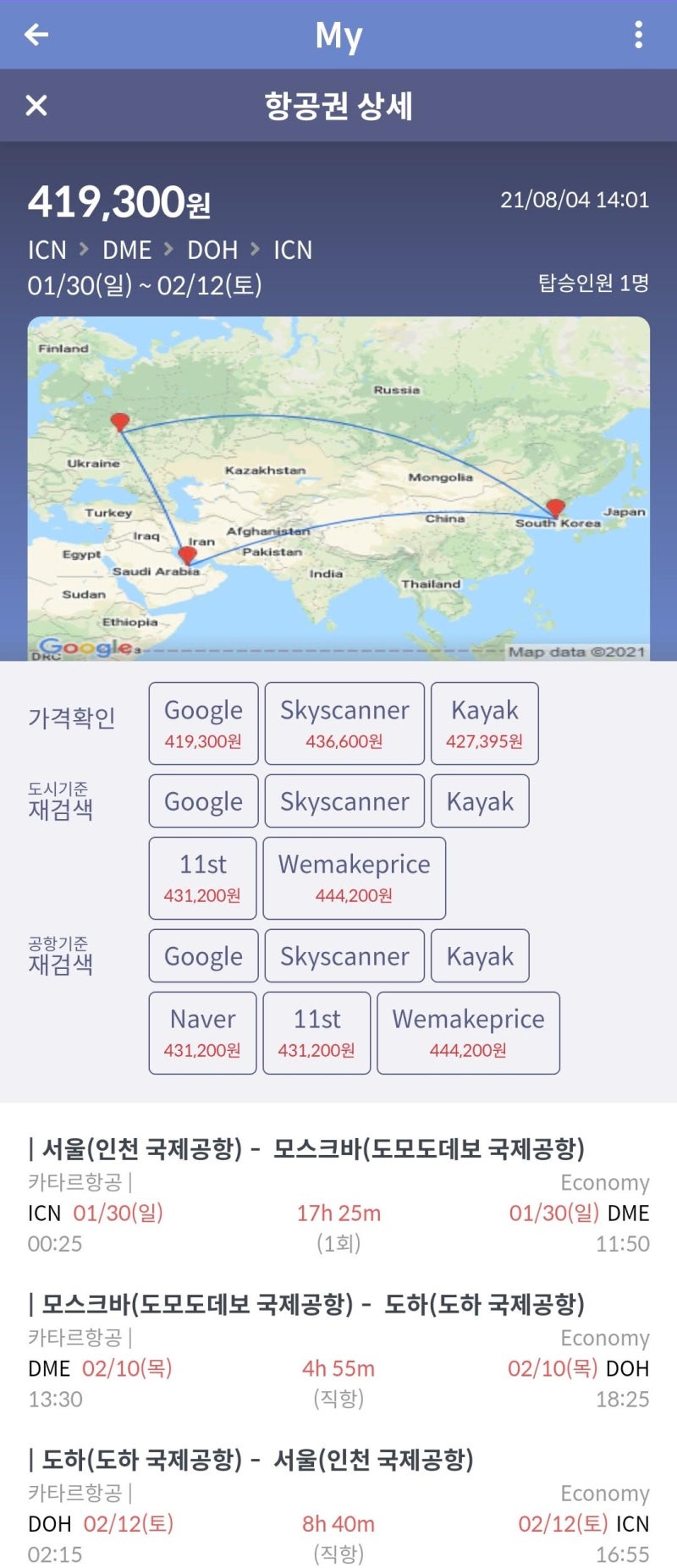Open the three-dot overflow menu
Image resolution: width=677 pixels, height=1568 pixels.
[639, 35]
